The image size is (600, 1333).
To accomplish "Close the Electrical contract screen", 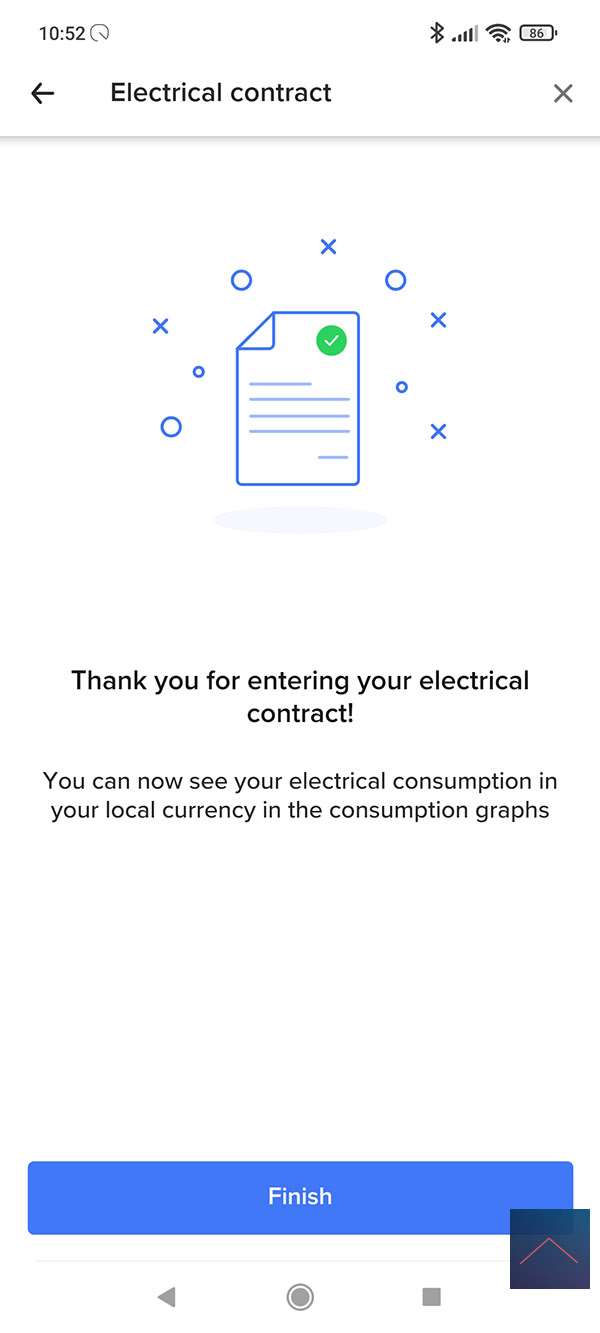I will (x=563, y=93).
